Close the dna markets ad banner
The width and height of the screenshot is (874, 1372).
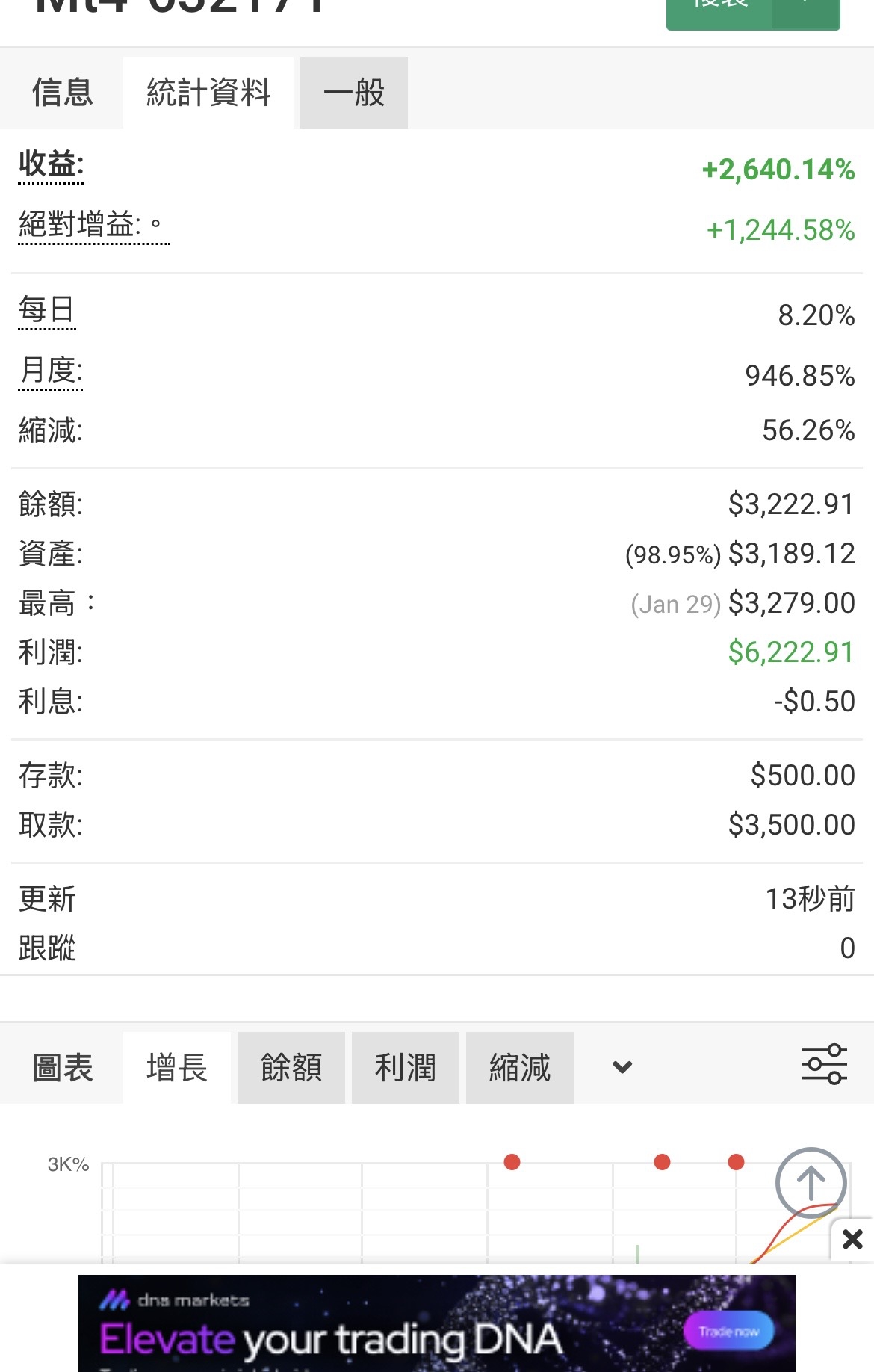coord(852,1240)
